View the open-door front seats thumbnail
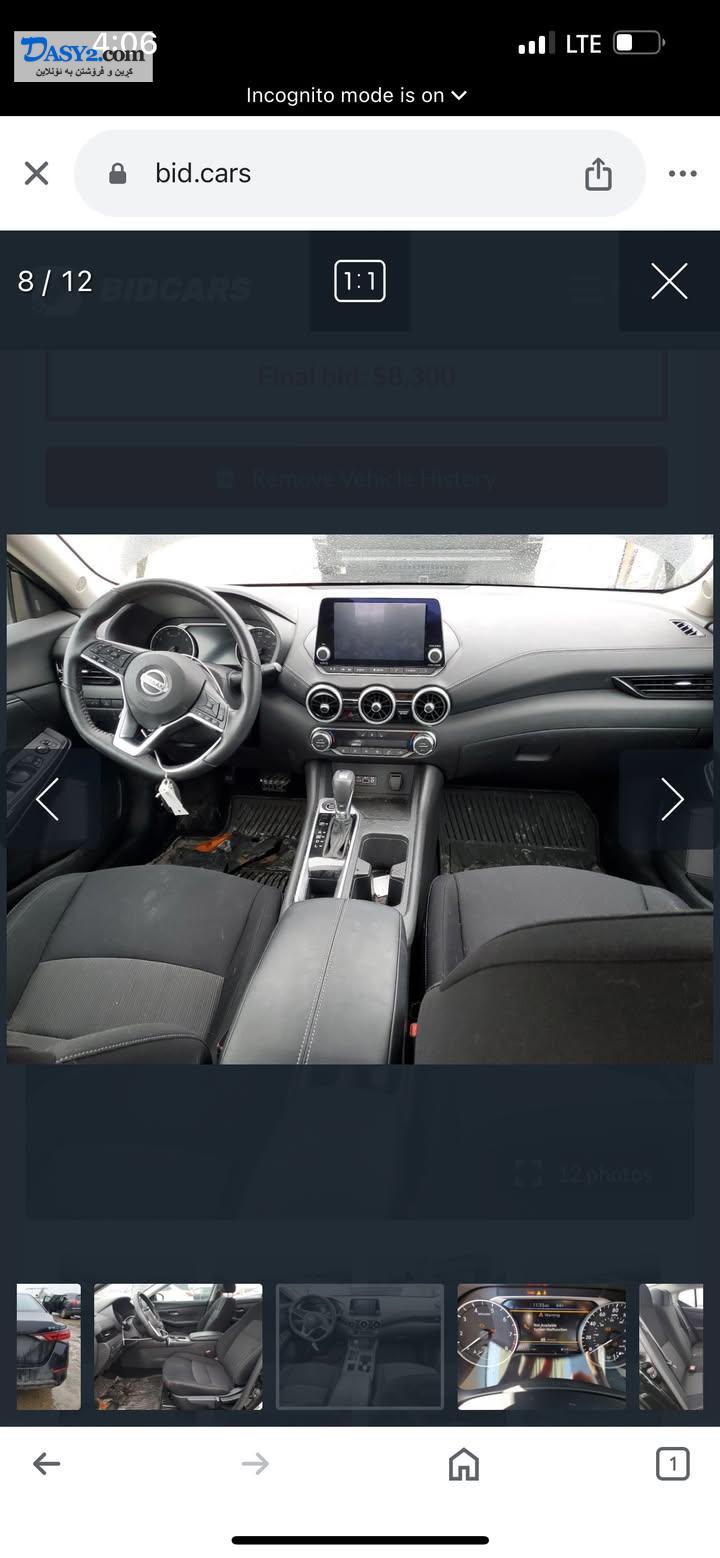 178,1346
